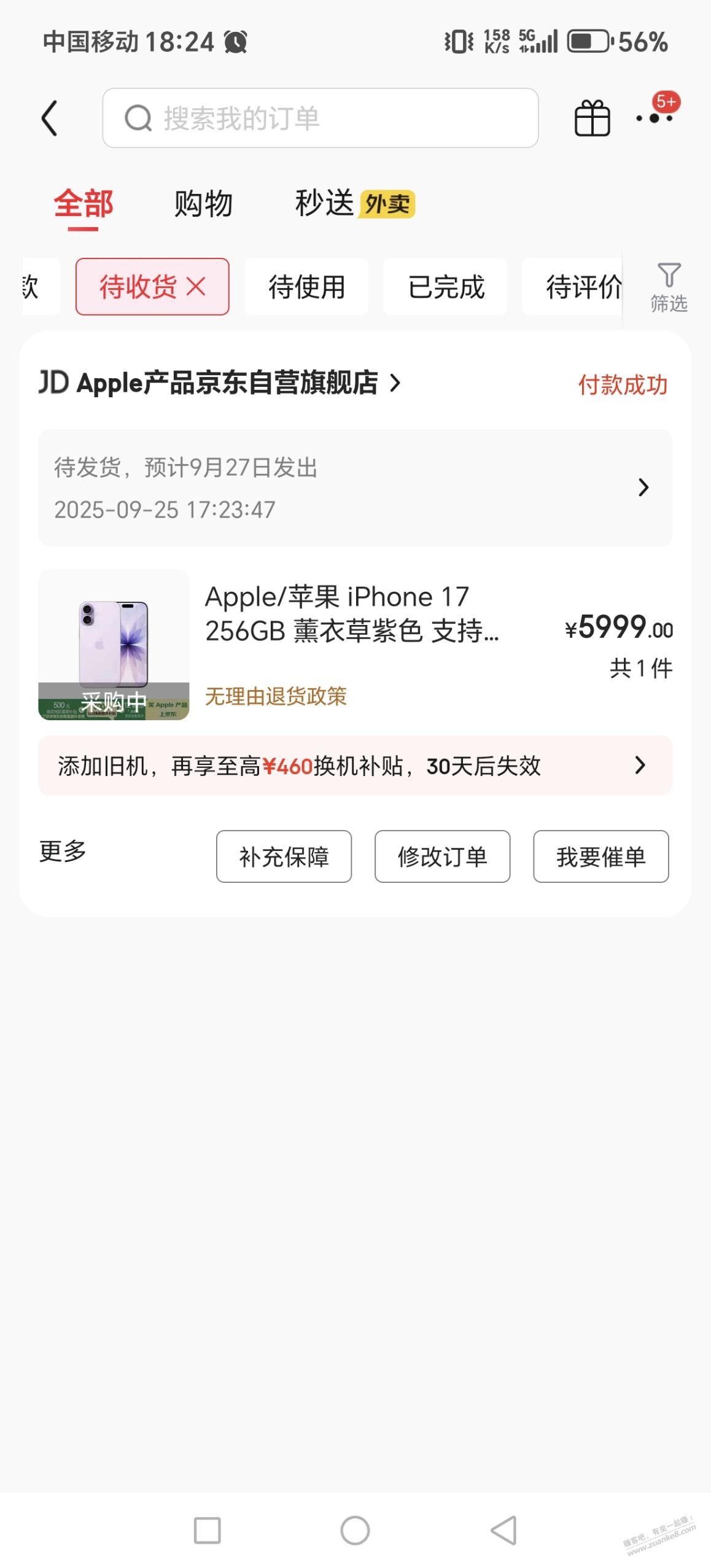Open the shipping status 待发货 details
The width and height of the screenshot is (711, 1568).
click(355, 487)
